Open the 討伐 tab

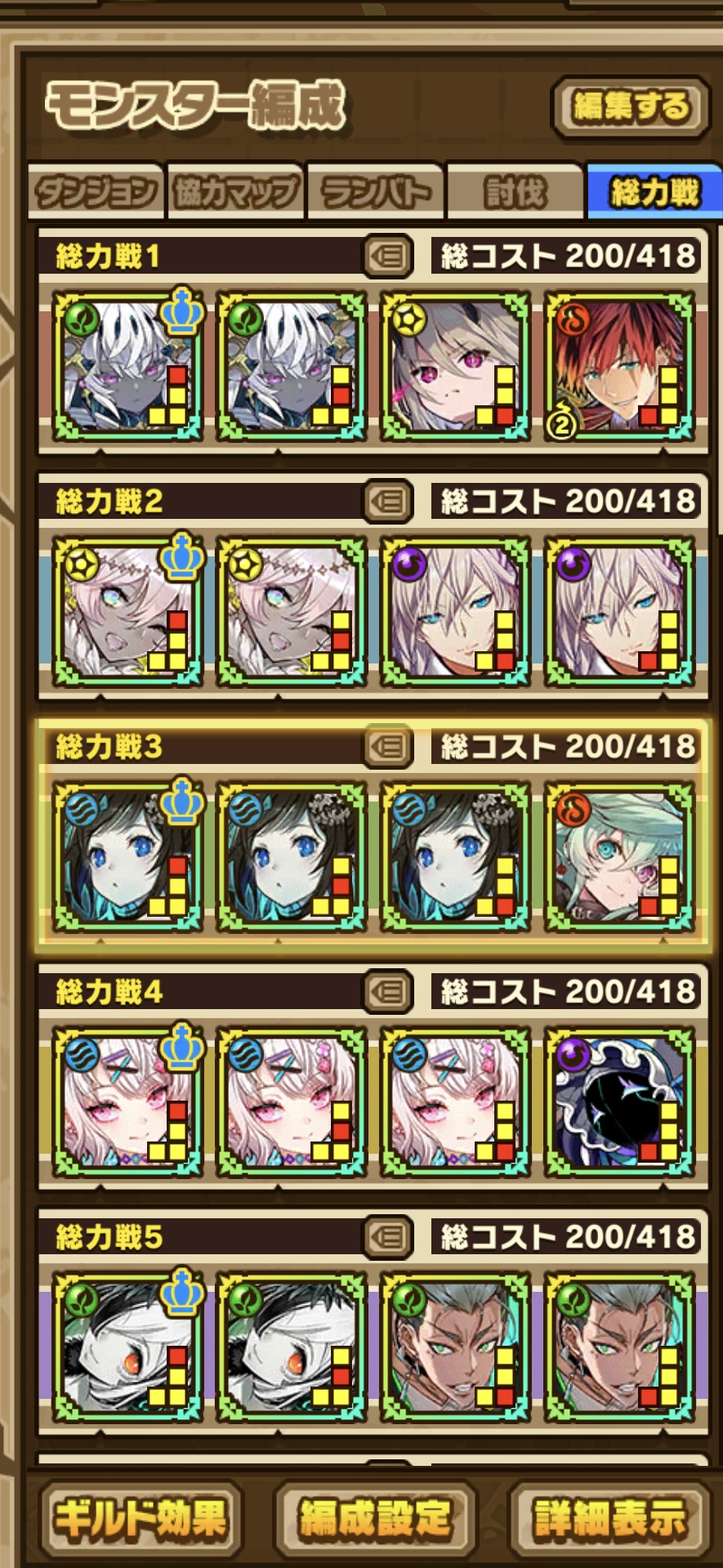point(515,193)
